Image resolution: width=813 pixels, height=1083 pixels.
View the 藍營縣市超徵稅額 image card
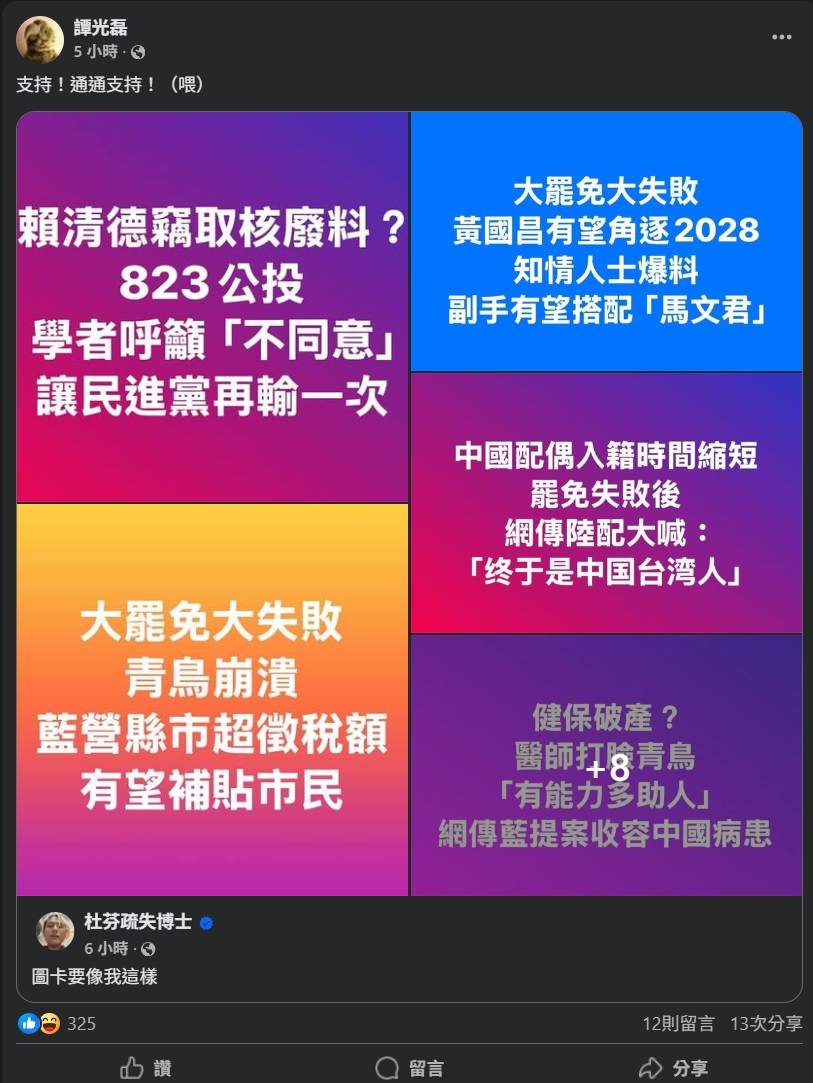(212, 700)
